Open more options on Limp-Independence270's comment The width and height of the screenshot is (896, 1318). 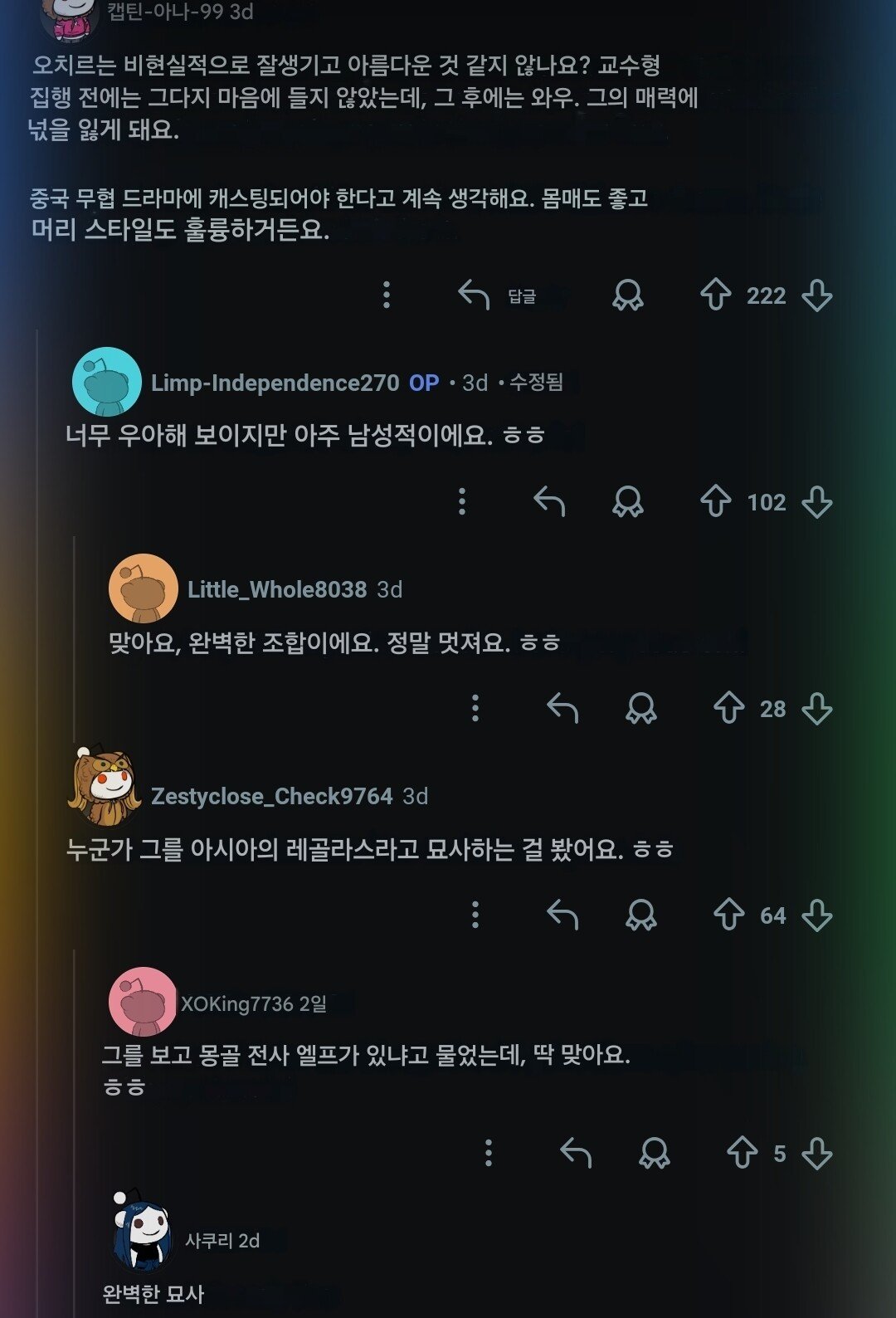click(x=462, y=502)
